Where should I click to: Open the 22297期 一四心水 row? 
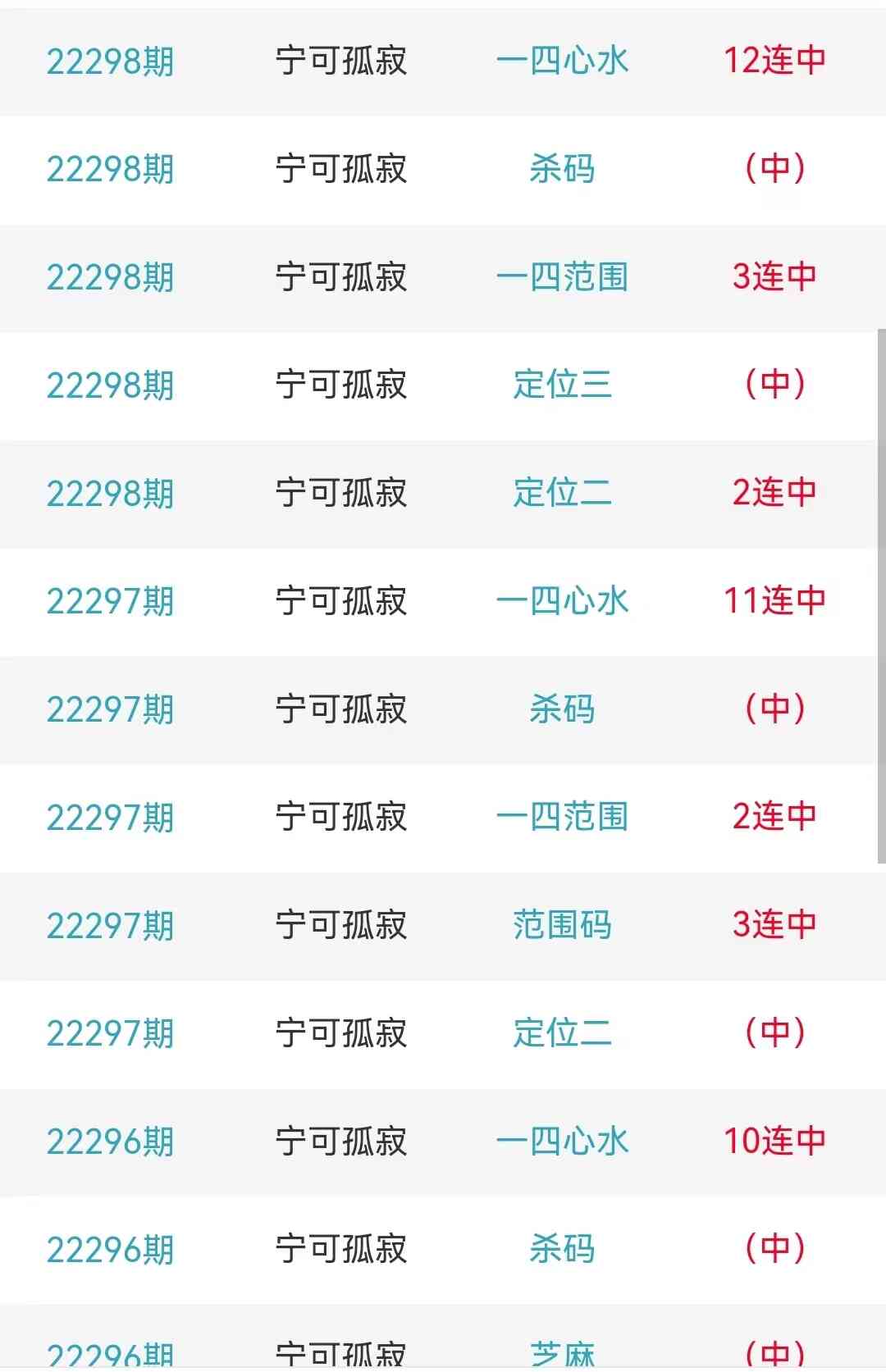(x=562, y=601)
